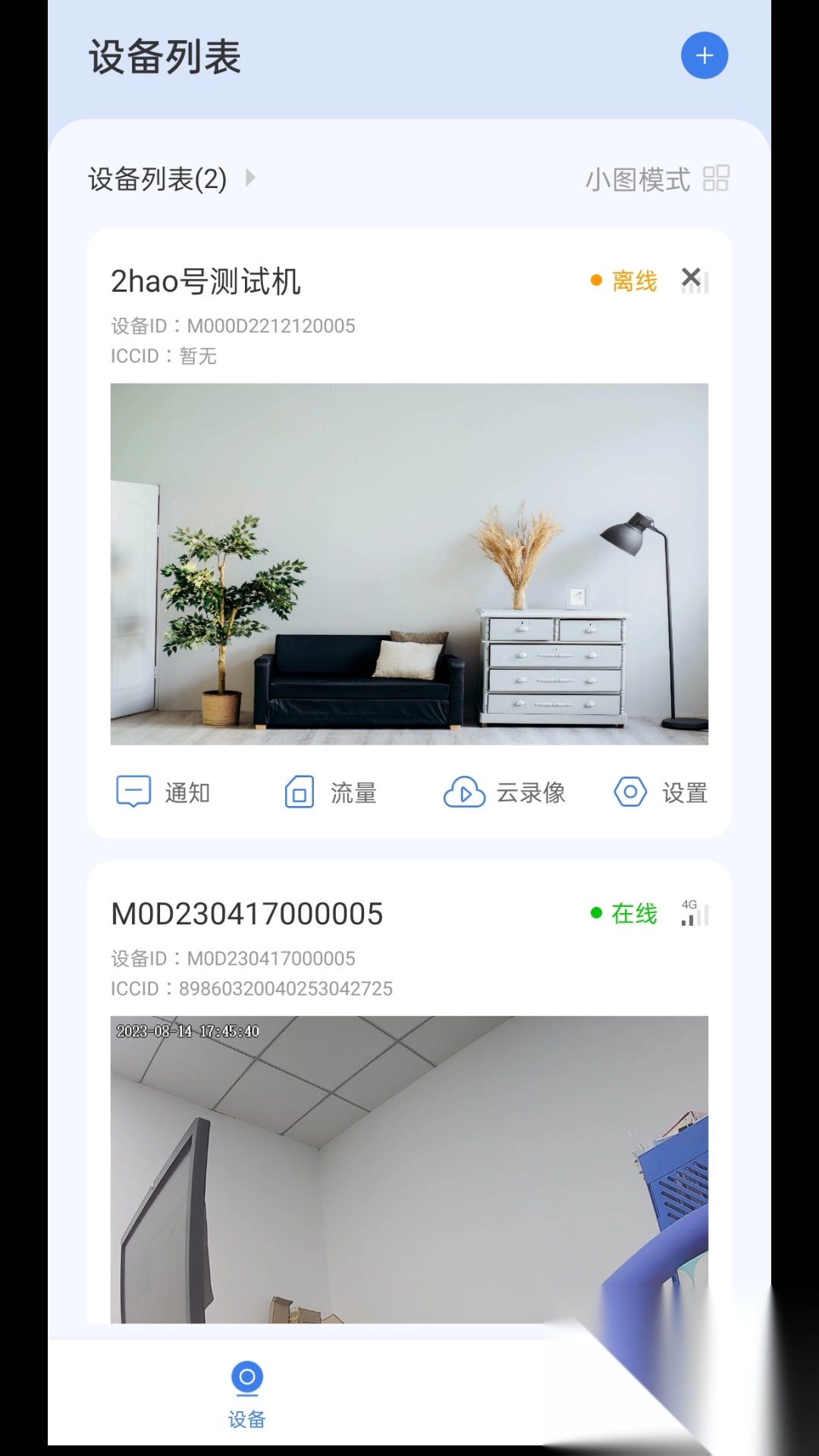
Task: Tap the blue plus button to add a device
Action: (704, 55)
